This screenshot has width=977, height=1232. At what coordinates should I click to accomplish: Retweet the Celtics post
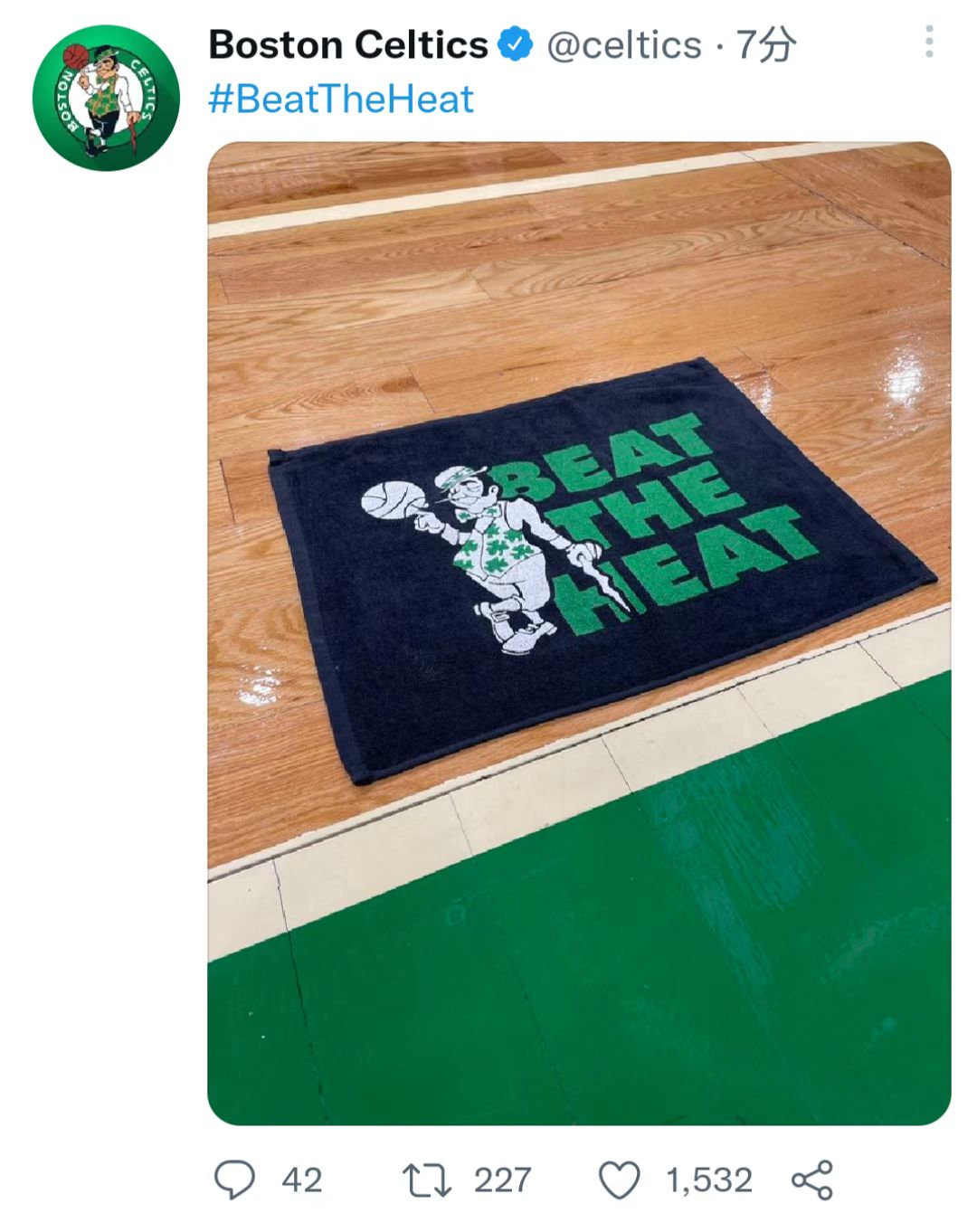pos(427,1180)
